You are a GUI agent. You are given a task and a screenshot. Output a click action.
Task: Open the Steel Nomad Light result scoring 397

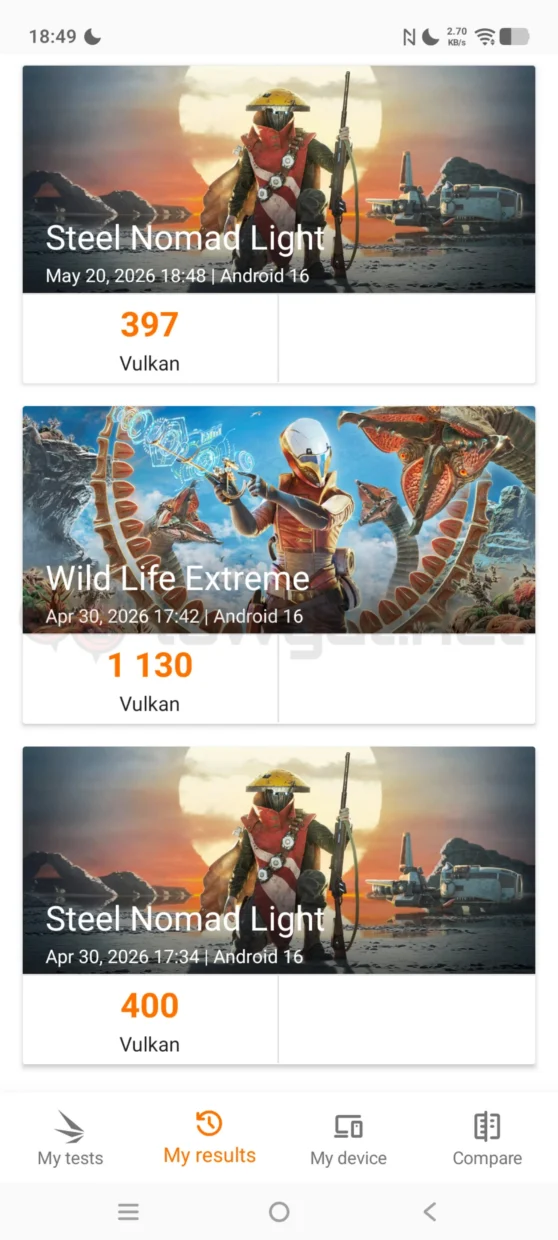point(279,224)
